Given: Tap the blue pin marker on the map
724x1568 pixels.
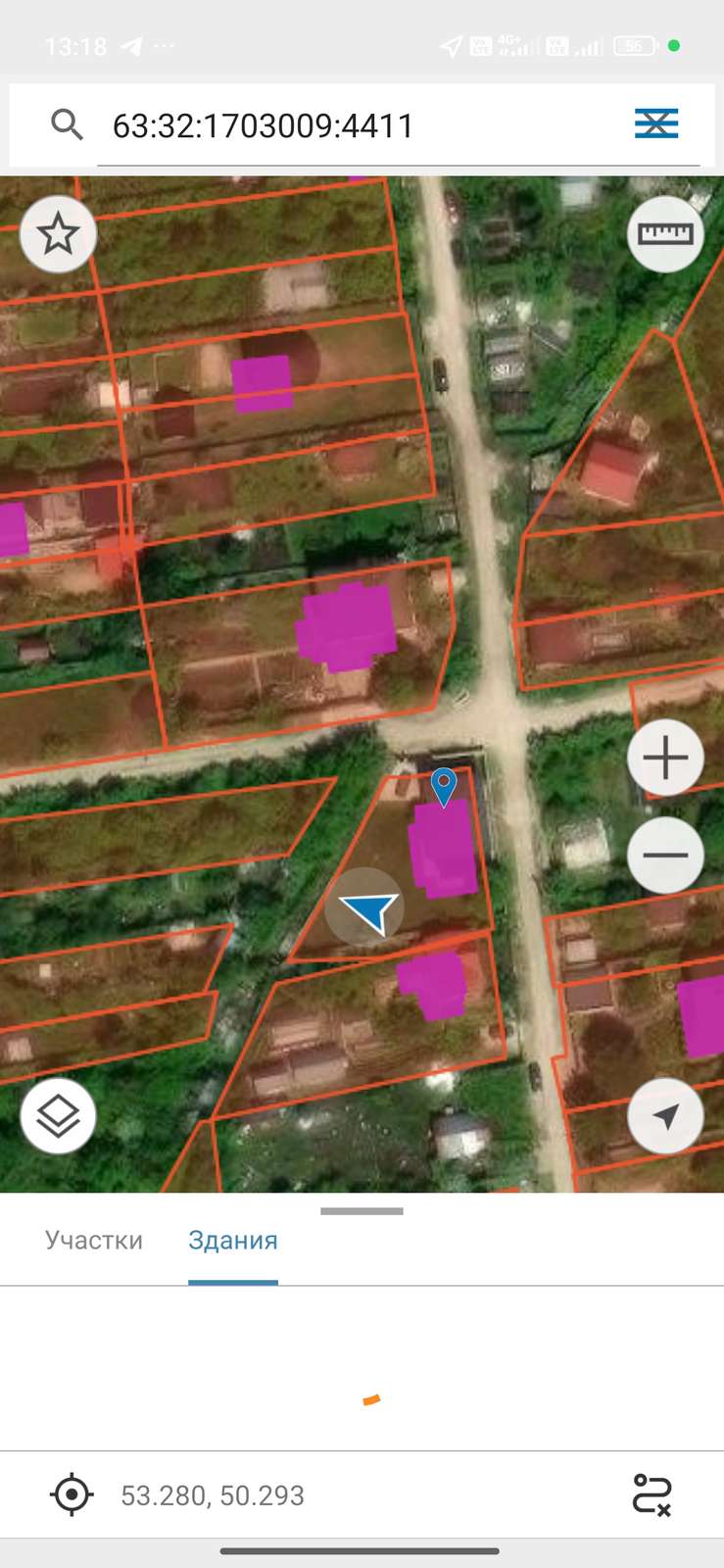Looking at the screenshot, I should pos(444,786).
